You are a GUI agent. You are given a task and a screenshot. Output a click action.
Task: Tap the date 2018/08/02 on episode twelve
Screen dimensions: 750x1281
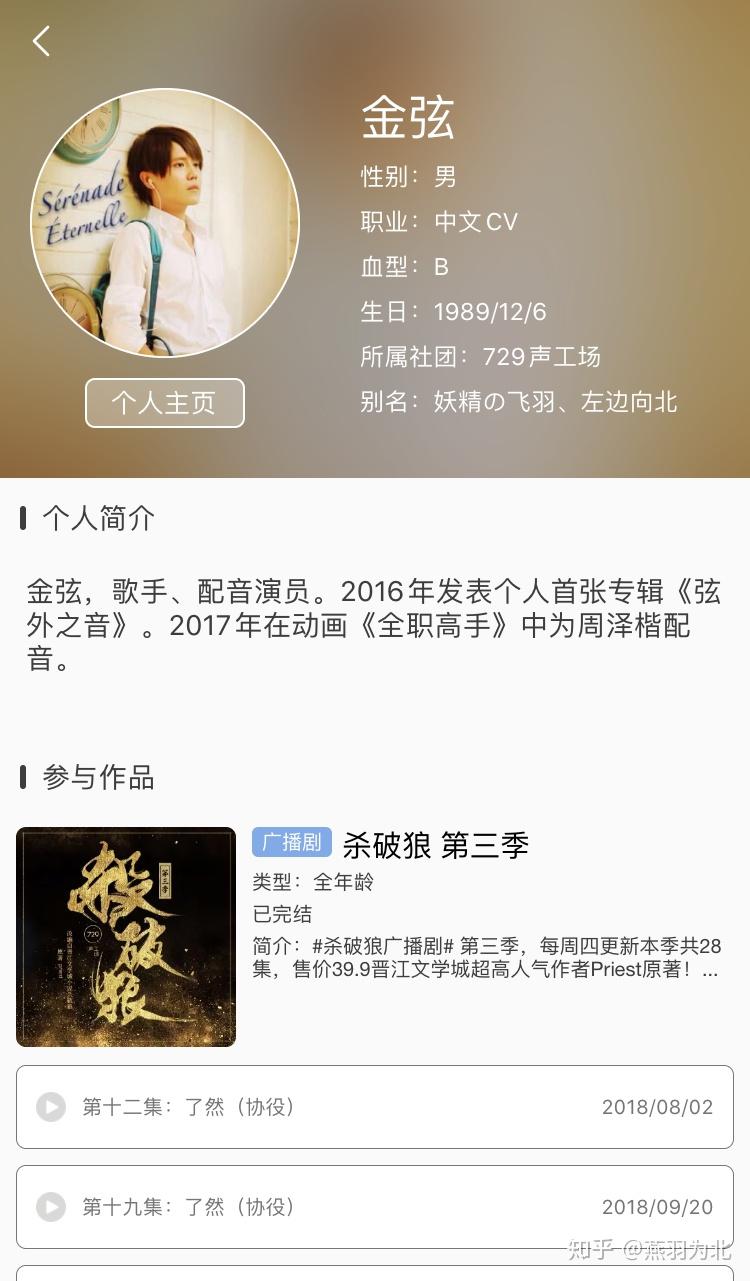click(660, 1107)
